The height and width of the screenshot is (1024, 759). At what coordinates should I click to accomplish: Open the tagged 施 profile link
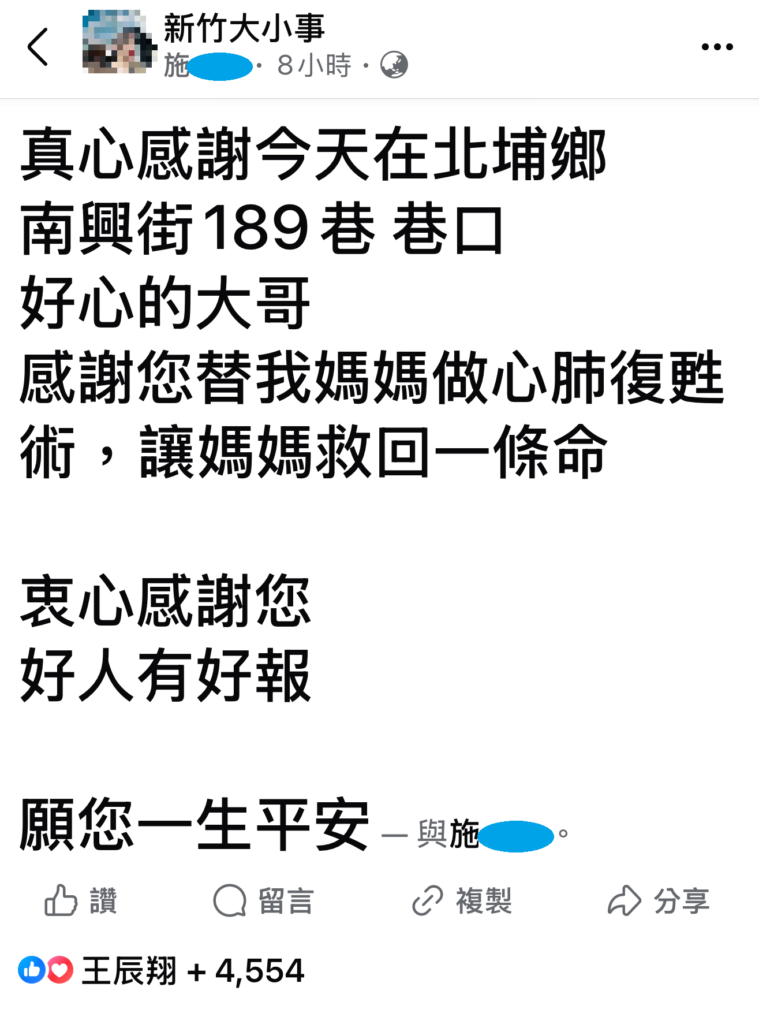[503, 835]
